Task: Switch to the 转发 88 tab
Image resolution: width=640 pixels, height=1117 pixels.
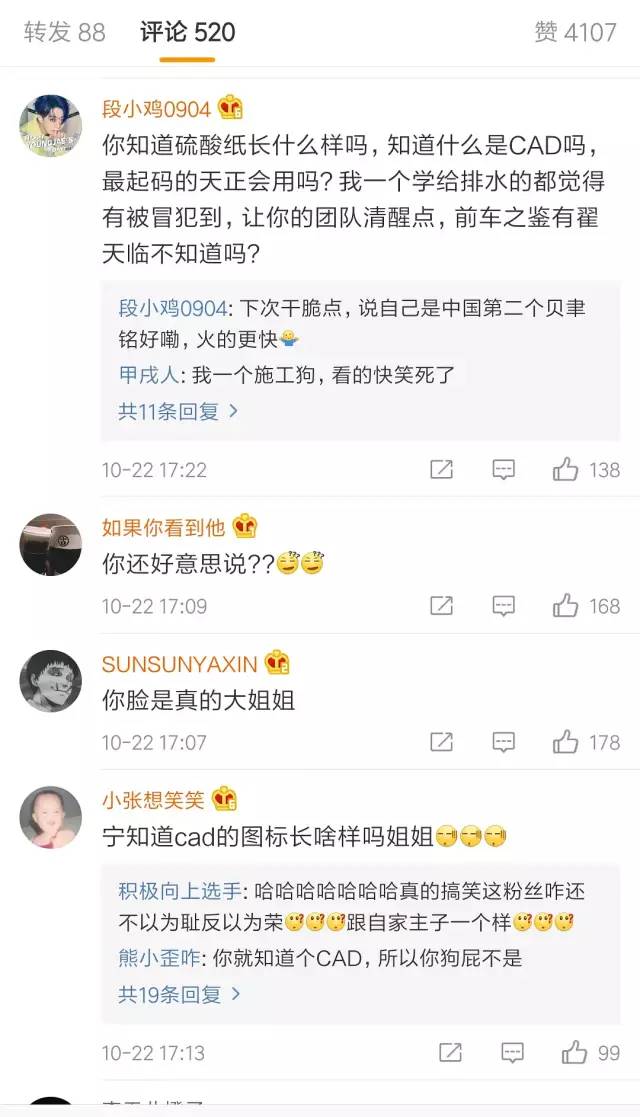Action: [64, 32]
